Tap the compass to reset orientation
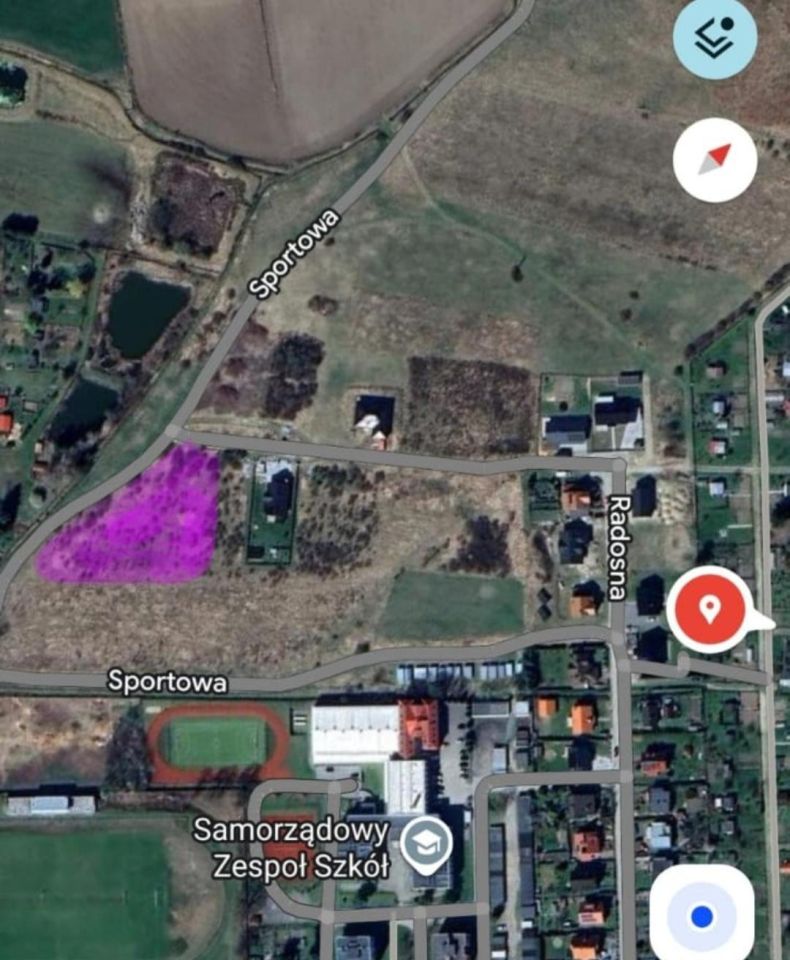790x960 pixels. [714, 160]
